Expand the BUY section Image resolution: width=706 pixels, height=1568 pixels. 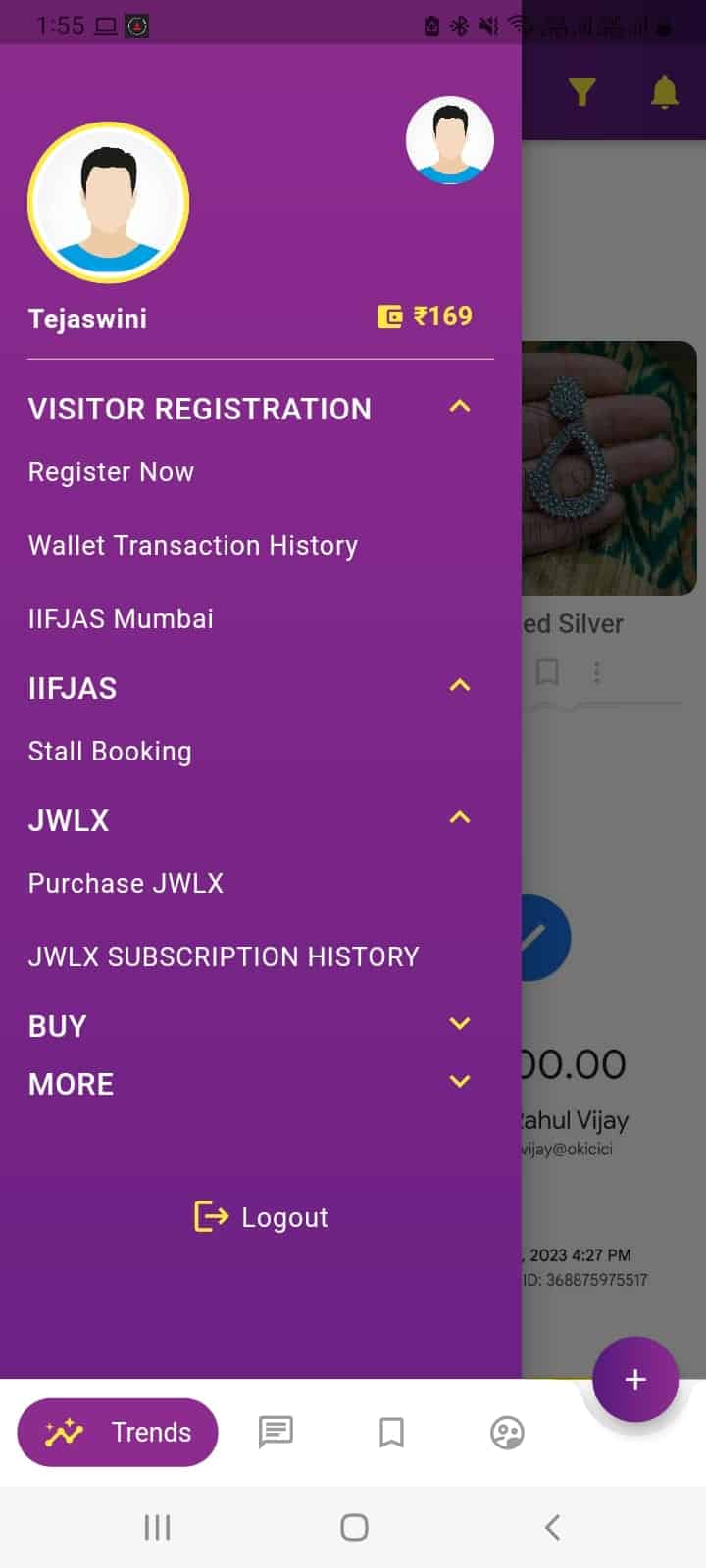tap(459, 1024)
